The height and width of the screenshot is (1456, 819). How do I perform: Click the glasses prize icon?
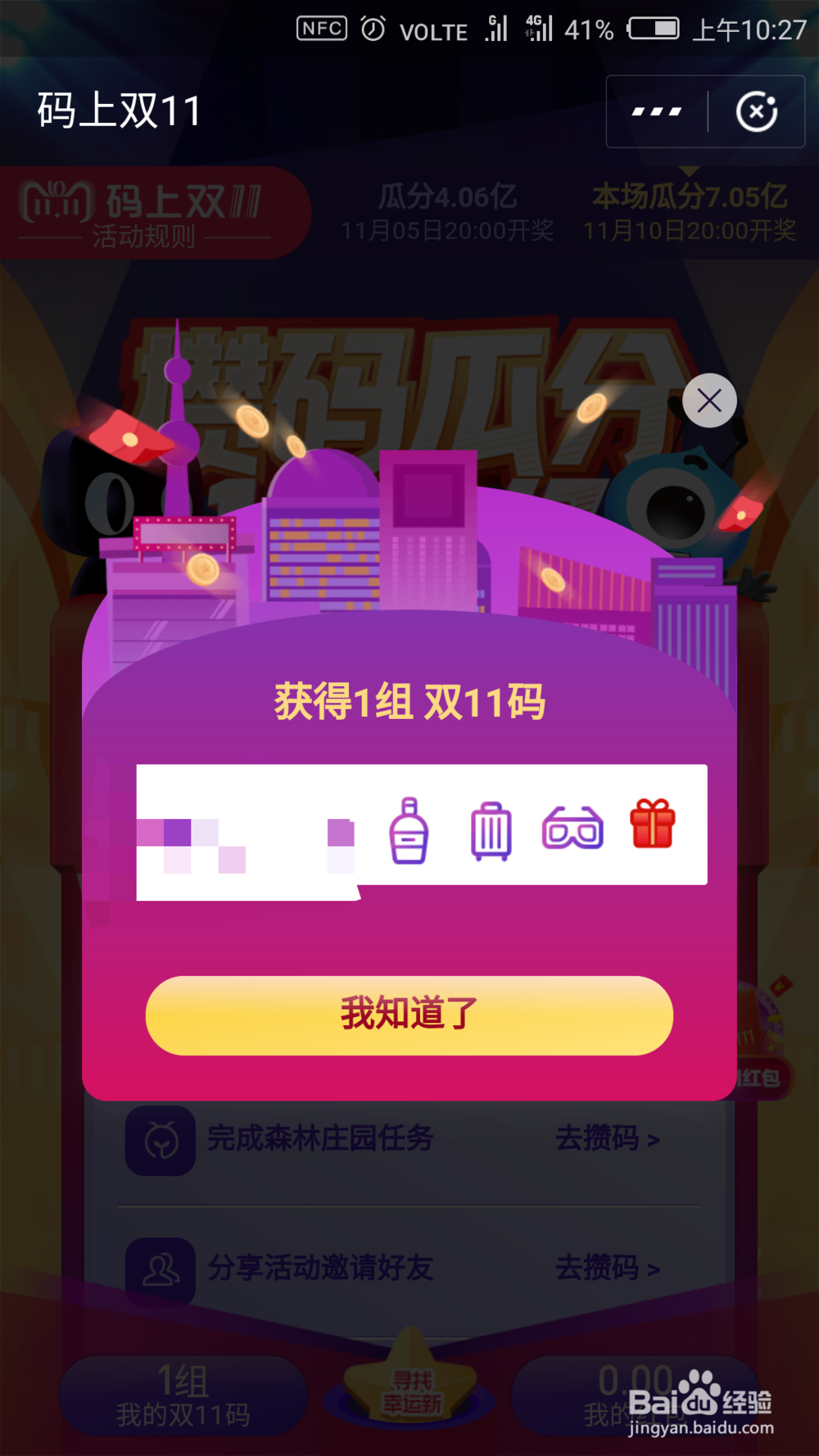(572, 829)
